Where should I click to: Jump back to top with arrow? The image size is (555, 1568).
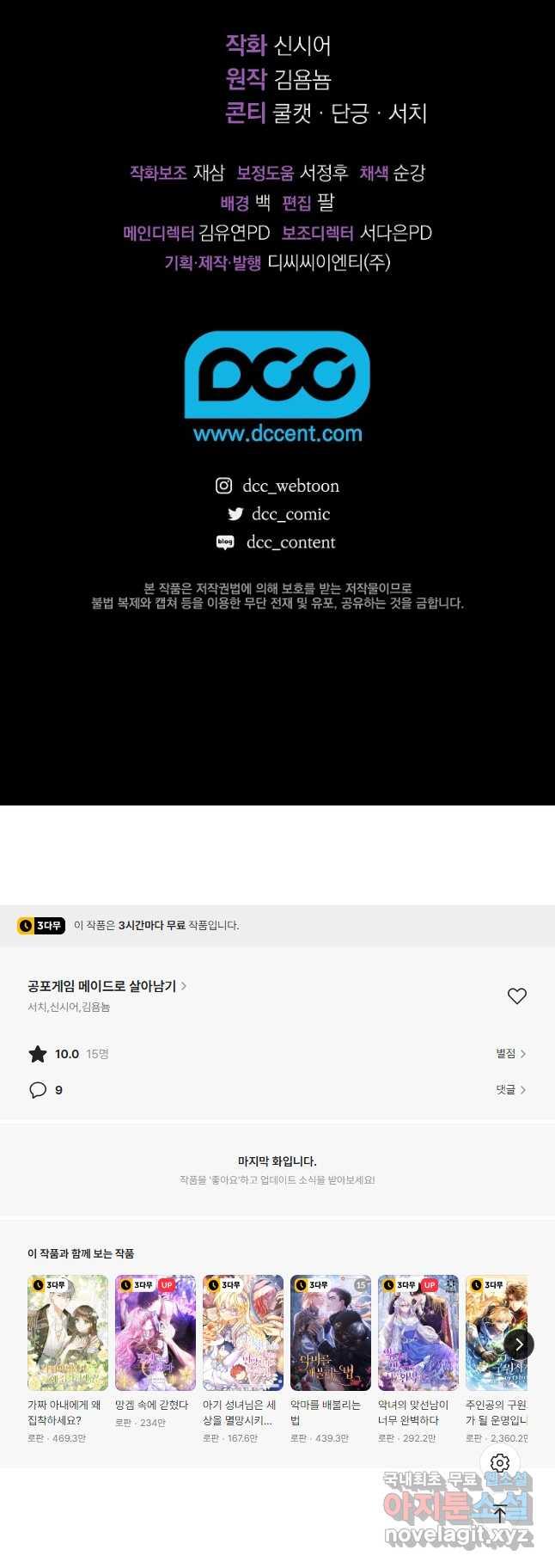coord(500,1514)
